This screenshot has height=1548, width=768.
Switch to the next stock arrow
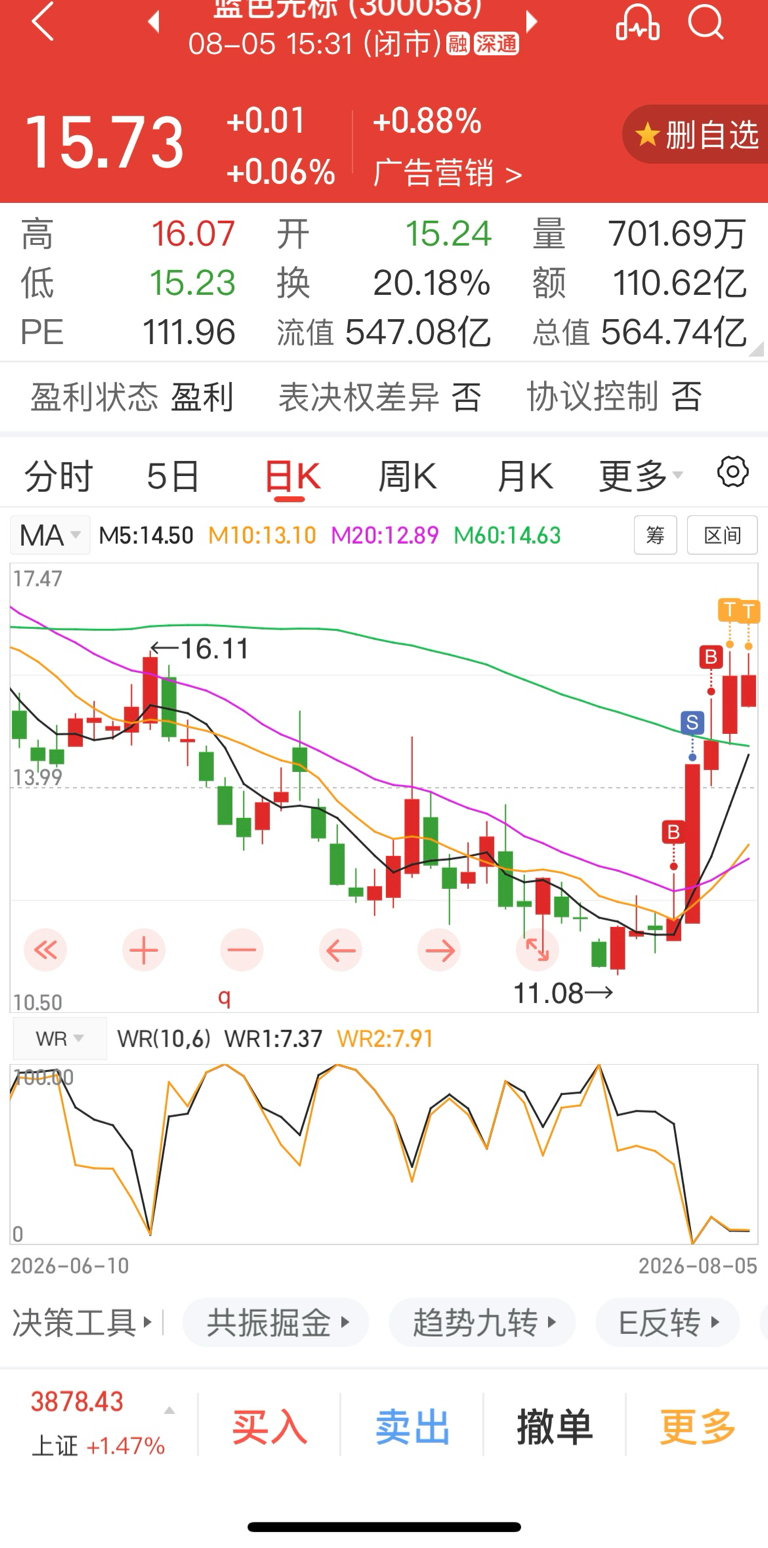[x=532, y=21]
